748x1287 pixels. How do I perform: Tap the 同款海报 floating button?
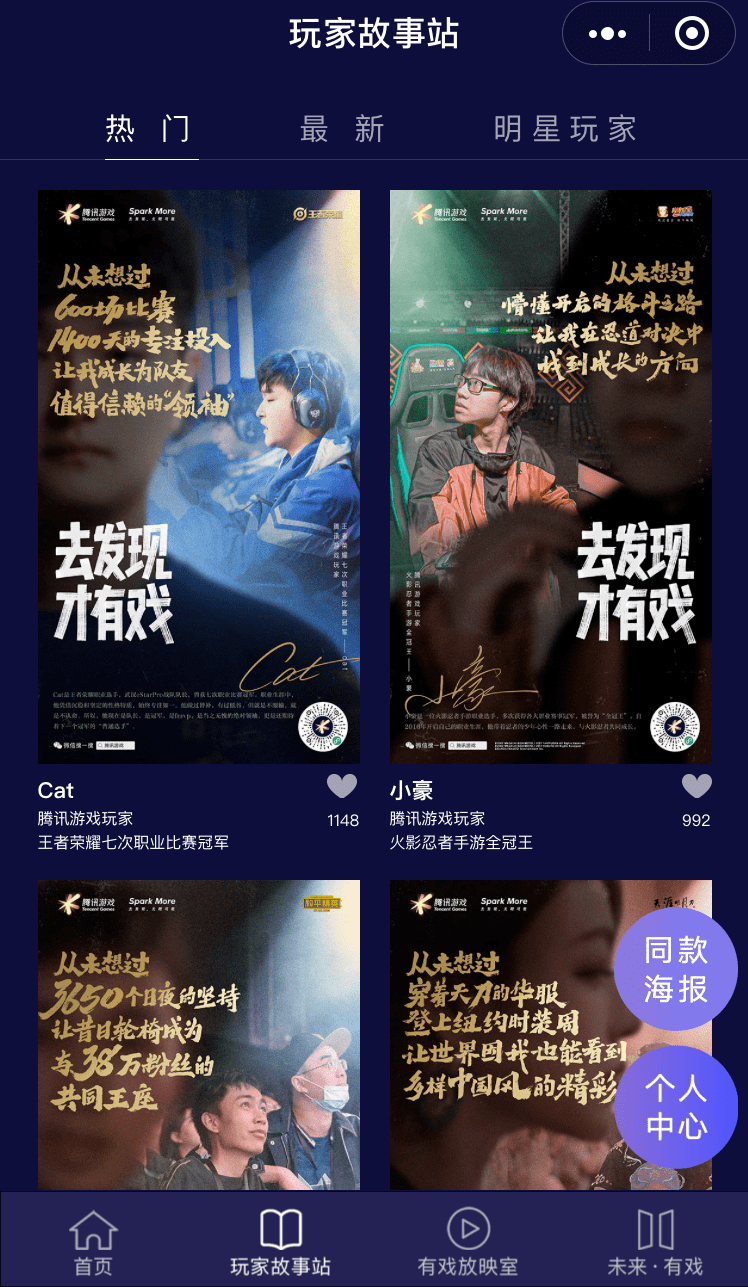point(676,969)
